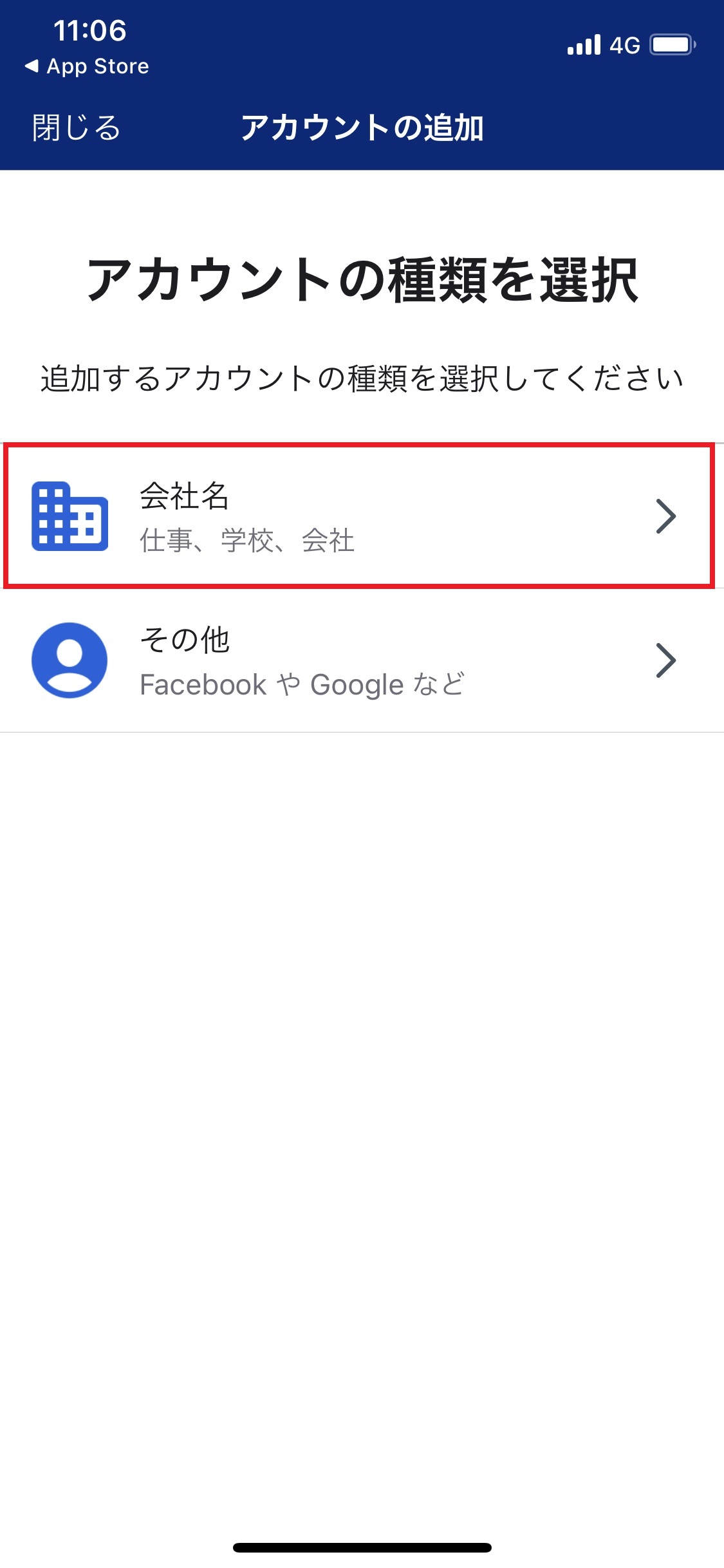Choose その他 (Facebook や Google など)
Viewport: 724px width, 1568px height.
tap(358, 660)
